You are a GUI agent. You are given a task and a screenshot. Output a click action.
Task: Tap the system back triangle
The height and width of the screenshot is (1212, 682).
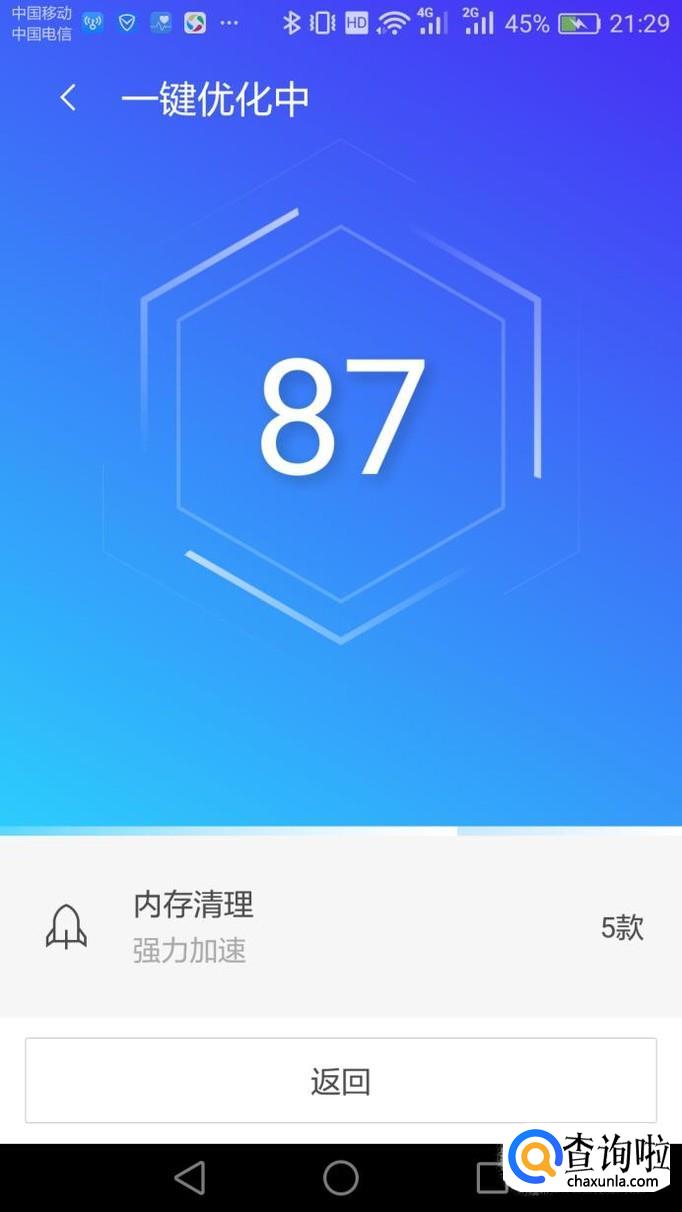190,1177
